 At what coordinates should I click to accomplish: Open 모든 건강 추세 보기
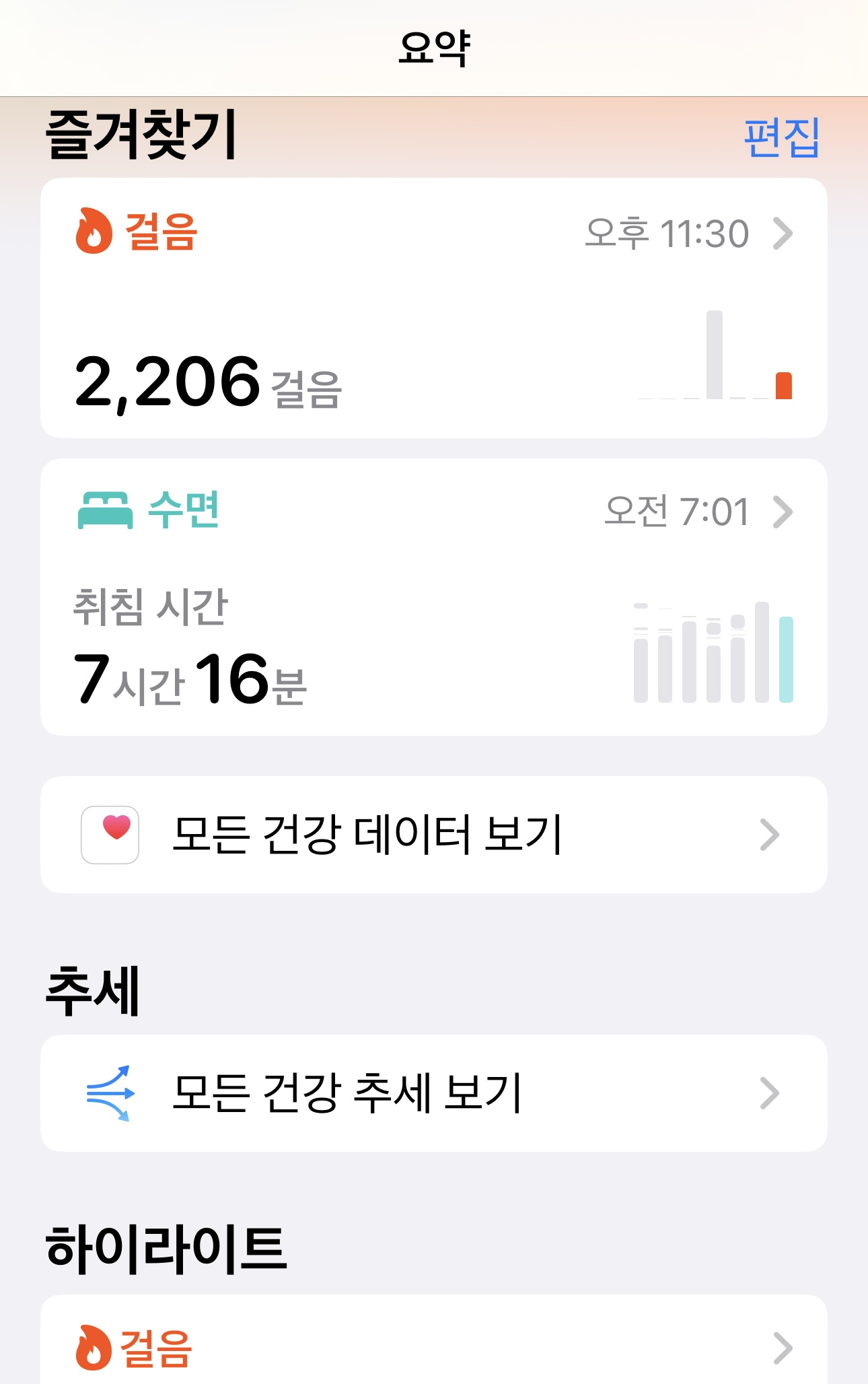433,1093
